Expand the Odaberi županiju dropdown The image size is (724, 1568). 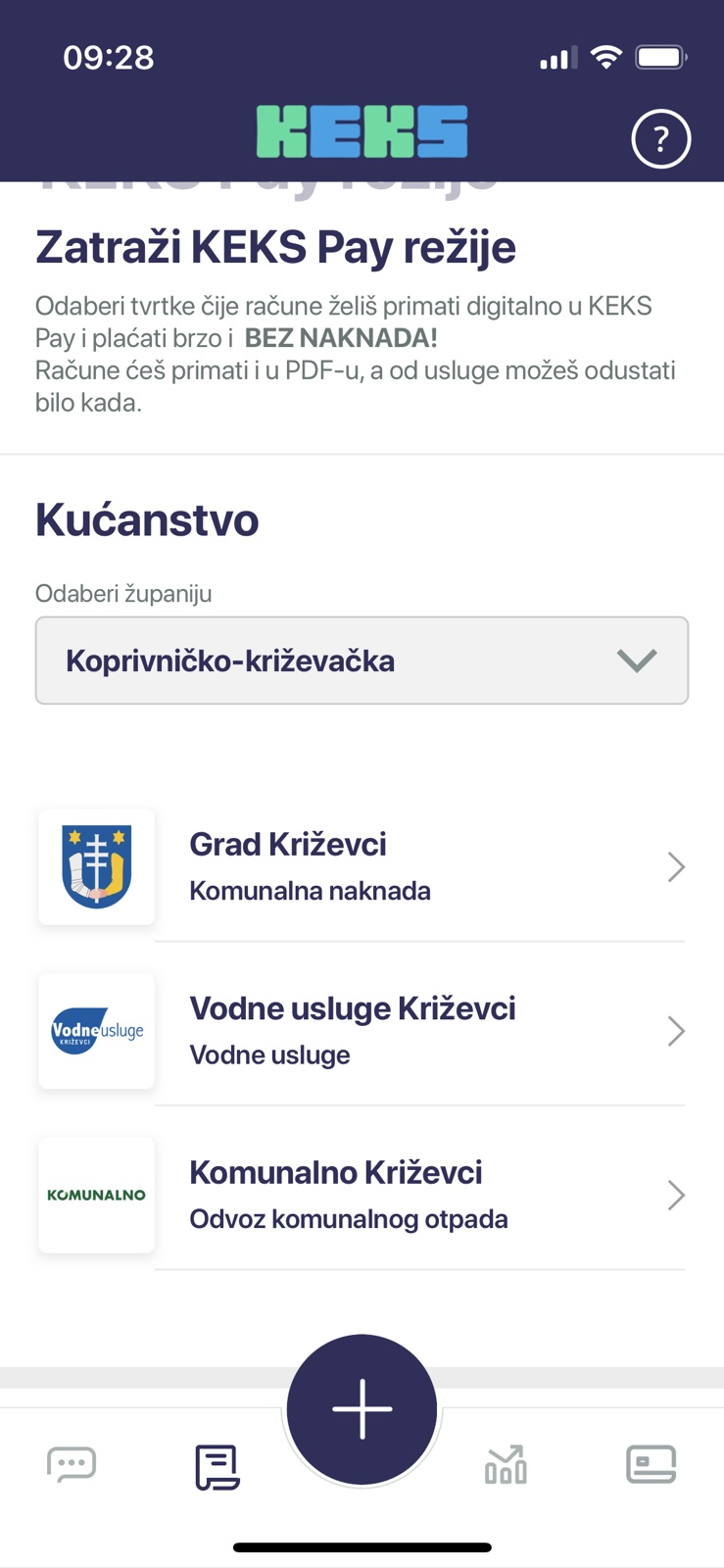(362, 661)
